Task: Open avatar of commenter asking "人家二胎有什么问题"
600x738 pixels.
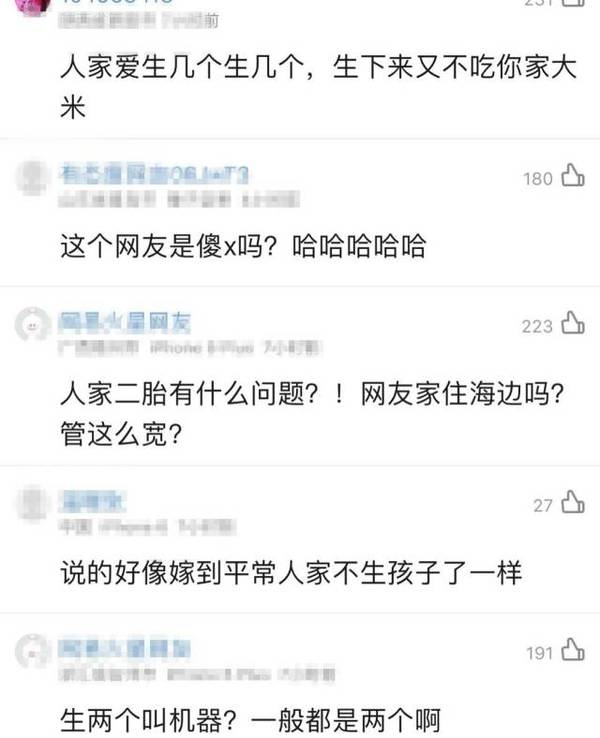Action: (36, 326)
